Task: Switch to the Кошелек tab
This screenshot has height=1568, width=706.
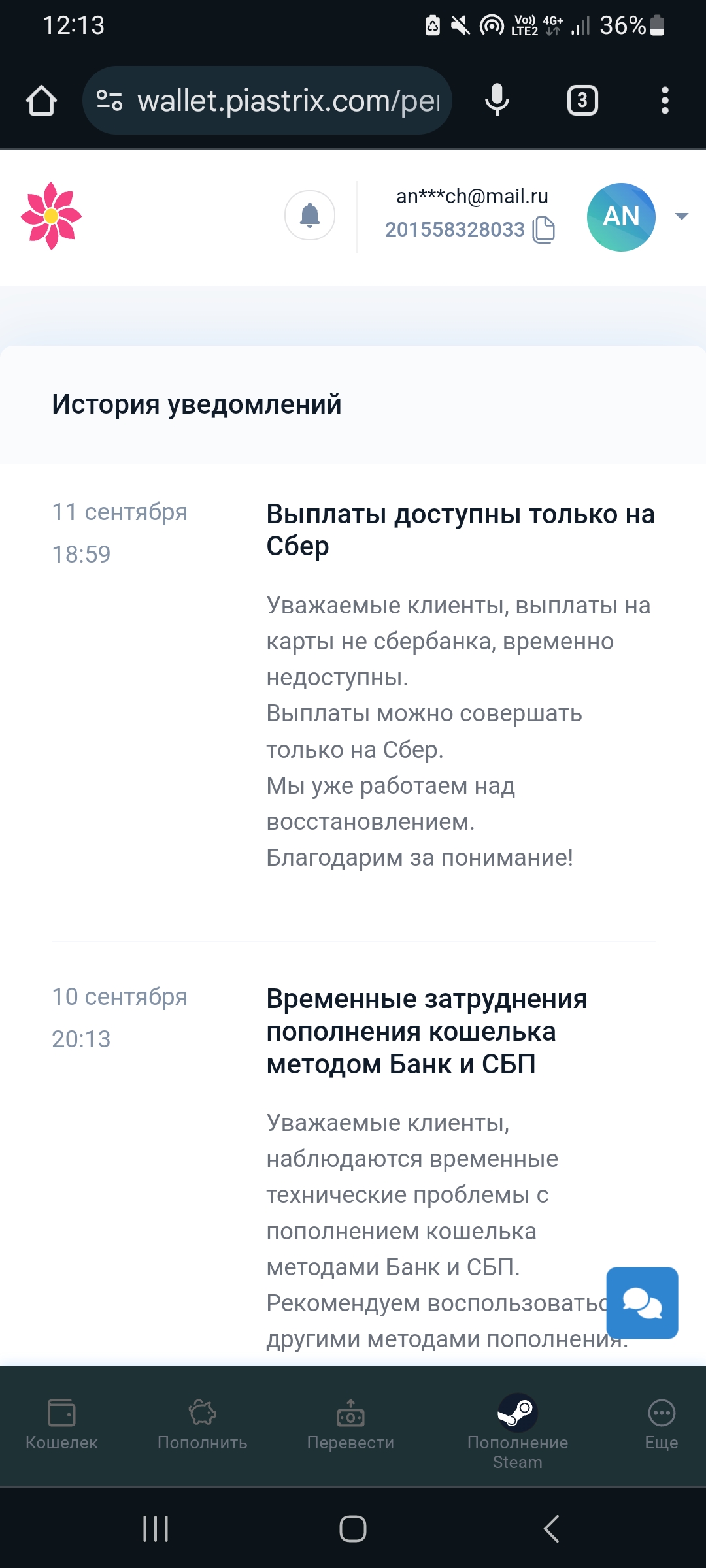Action: [x=61, y=1424]
